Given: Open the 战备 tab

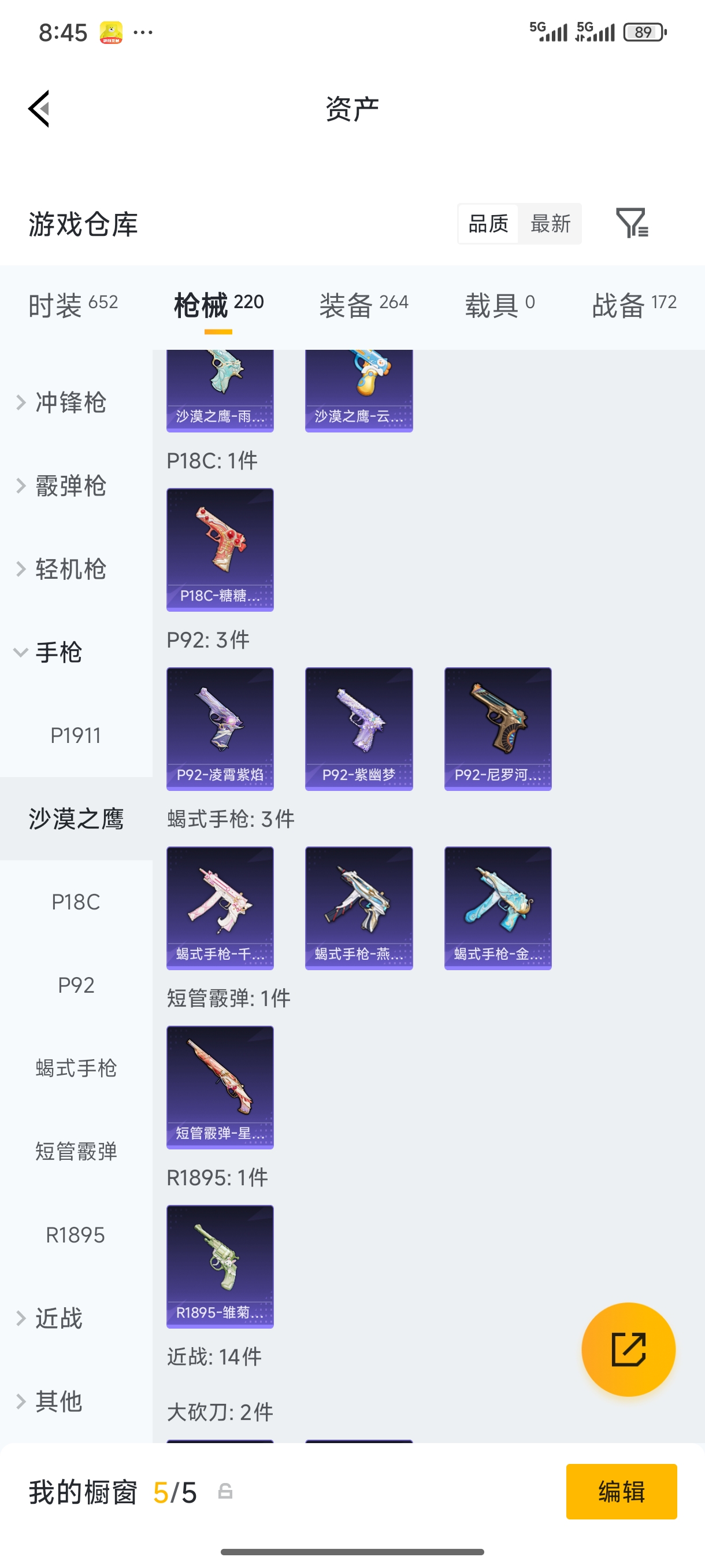Looking at the screenshot, I should (x=634, y=304).
